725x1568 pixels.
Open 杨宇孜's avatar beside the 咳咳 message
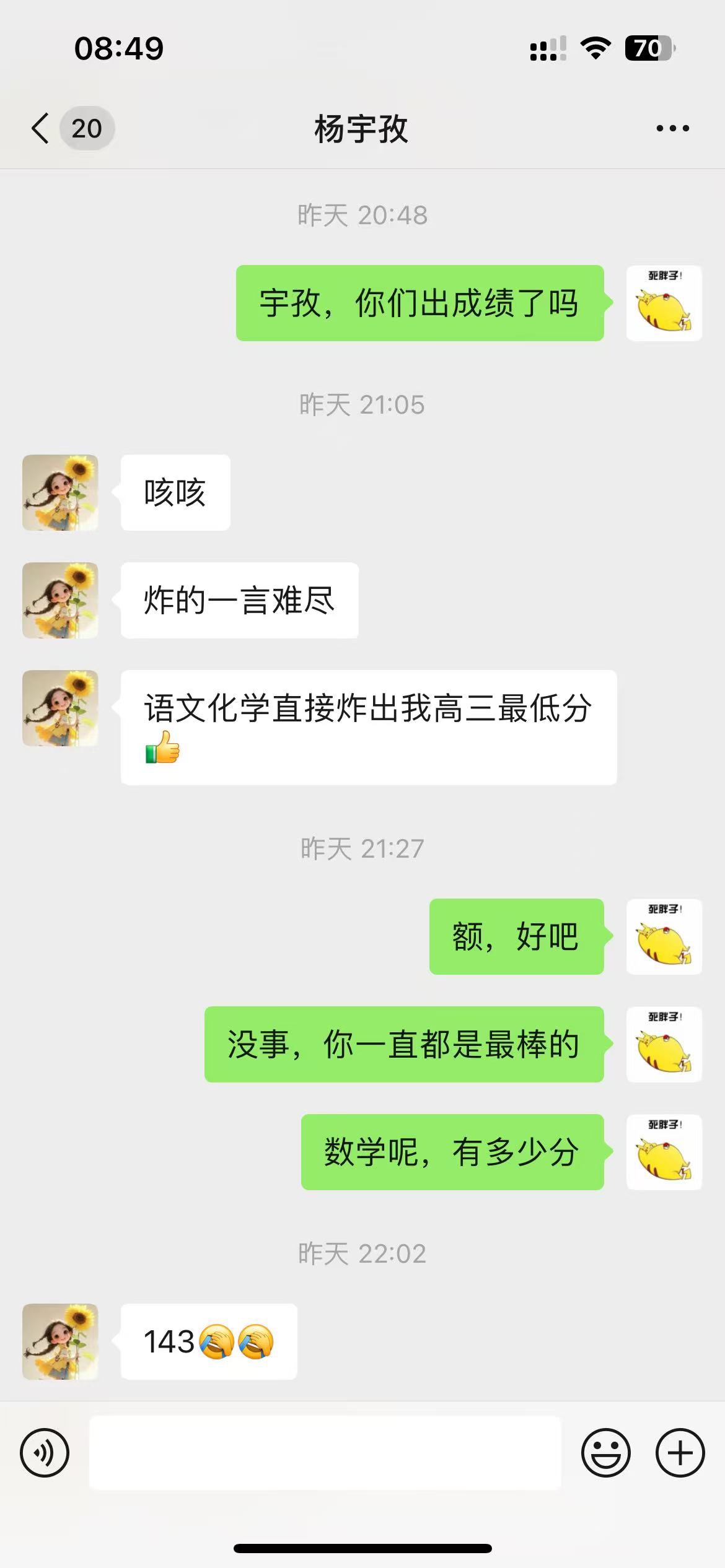coord(60,493)
